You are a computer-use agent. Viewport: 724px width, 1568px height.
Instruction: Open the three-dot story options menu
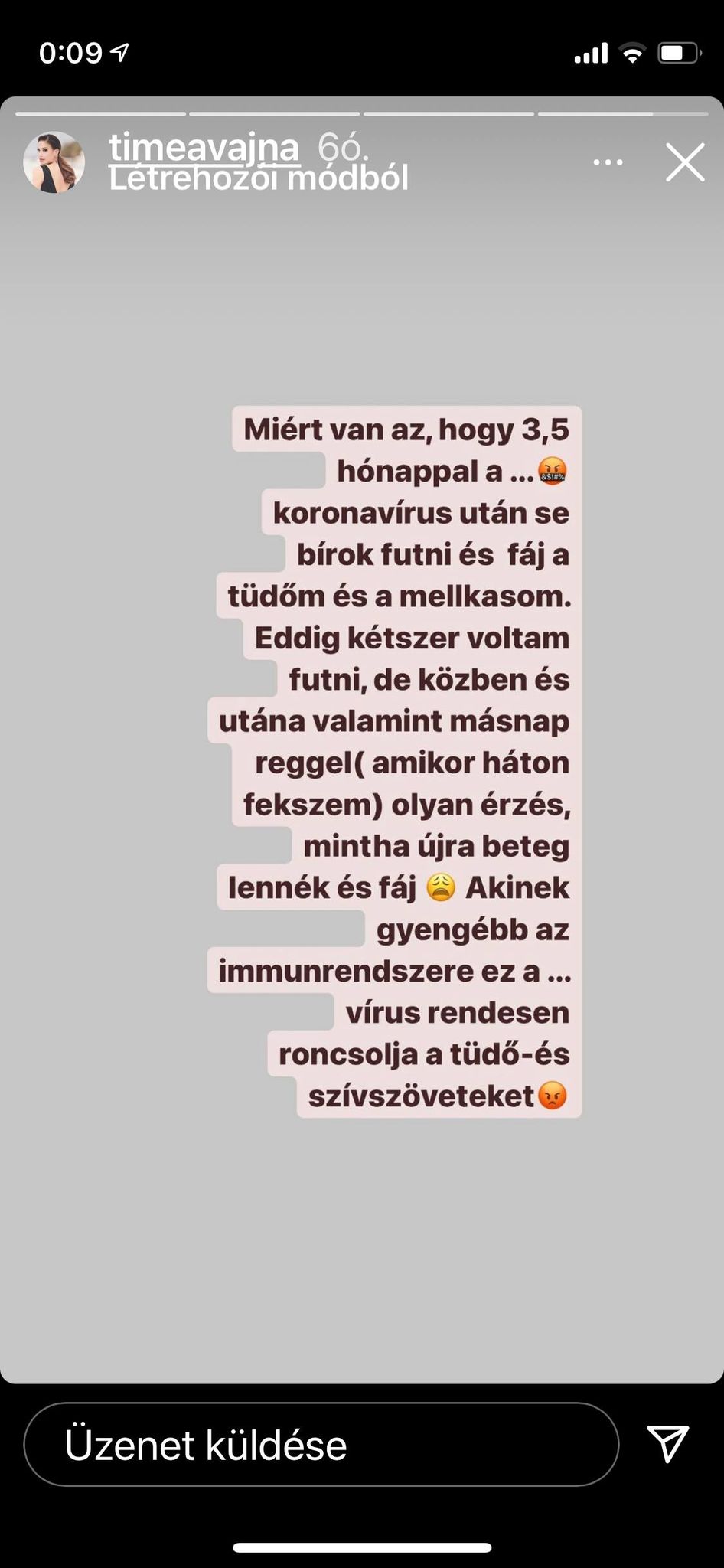[608, 162]
